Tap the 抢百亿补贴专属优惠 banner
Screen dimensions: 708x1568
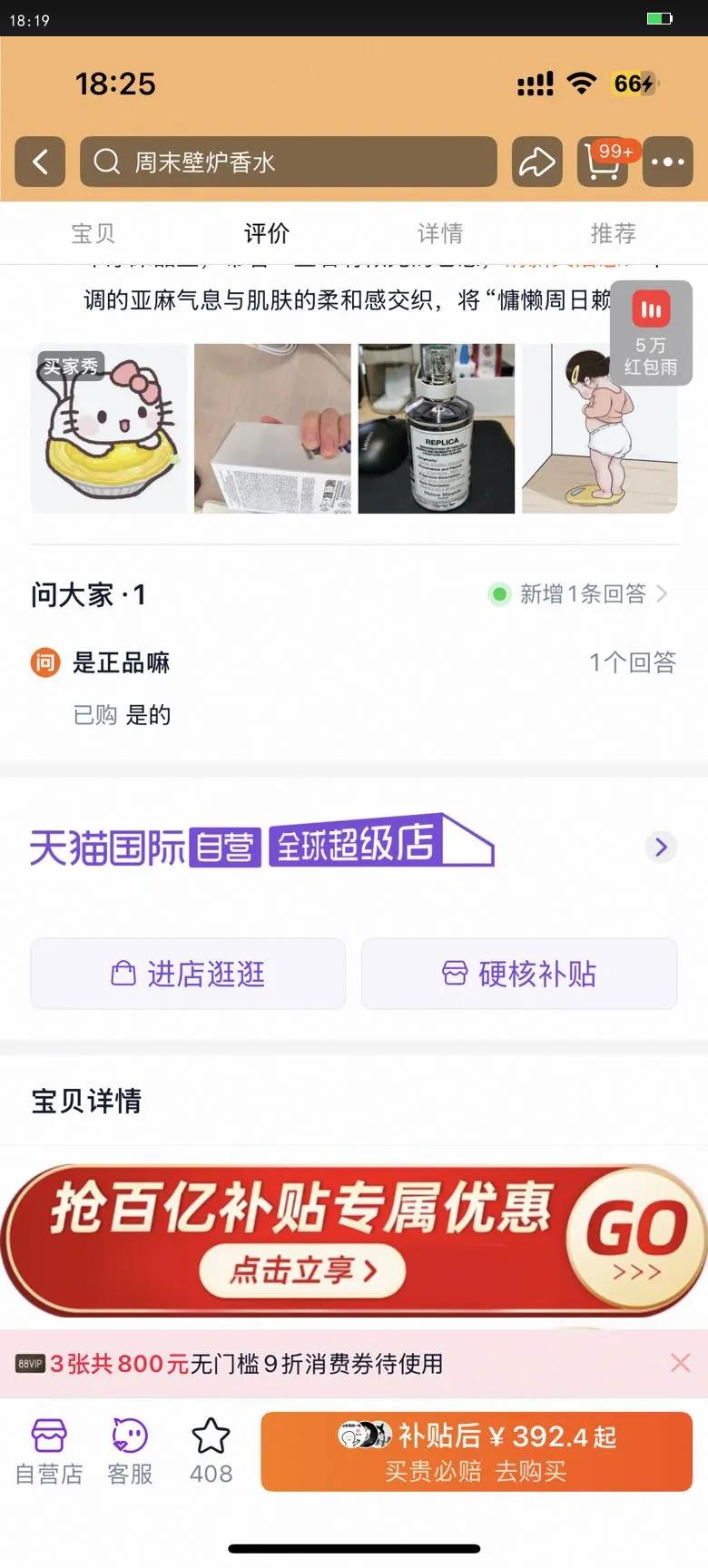[x=354, y=1240]
